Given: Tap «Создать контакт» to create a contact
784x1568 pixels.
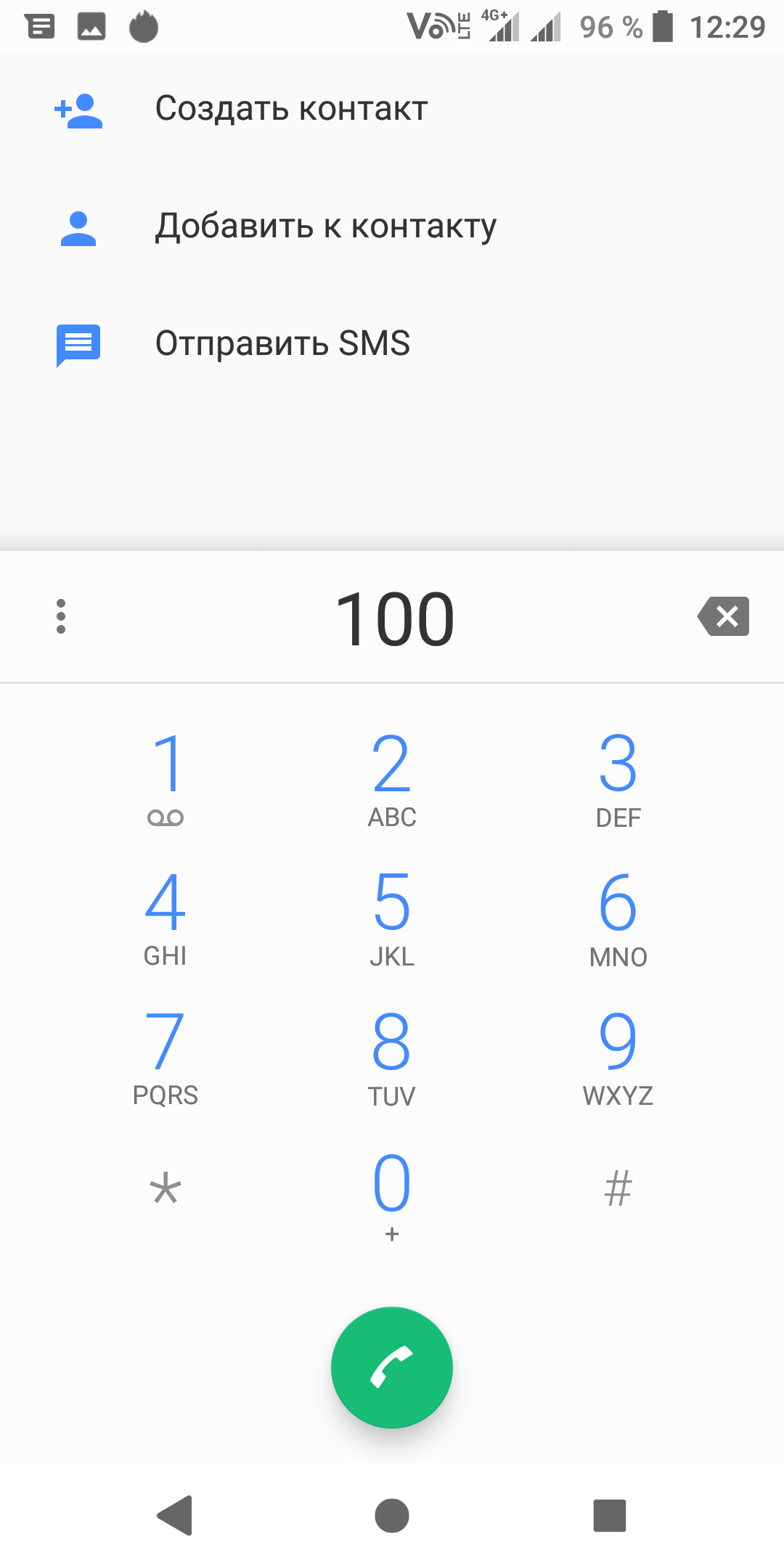Looking at the screenshot, I should 290,110.
